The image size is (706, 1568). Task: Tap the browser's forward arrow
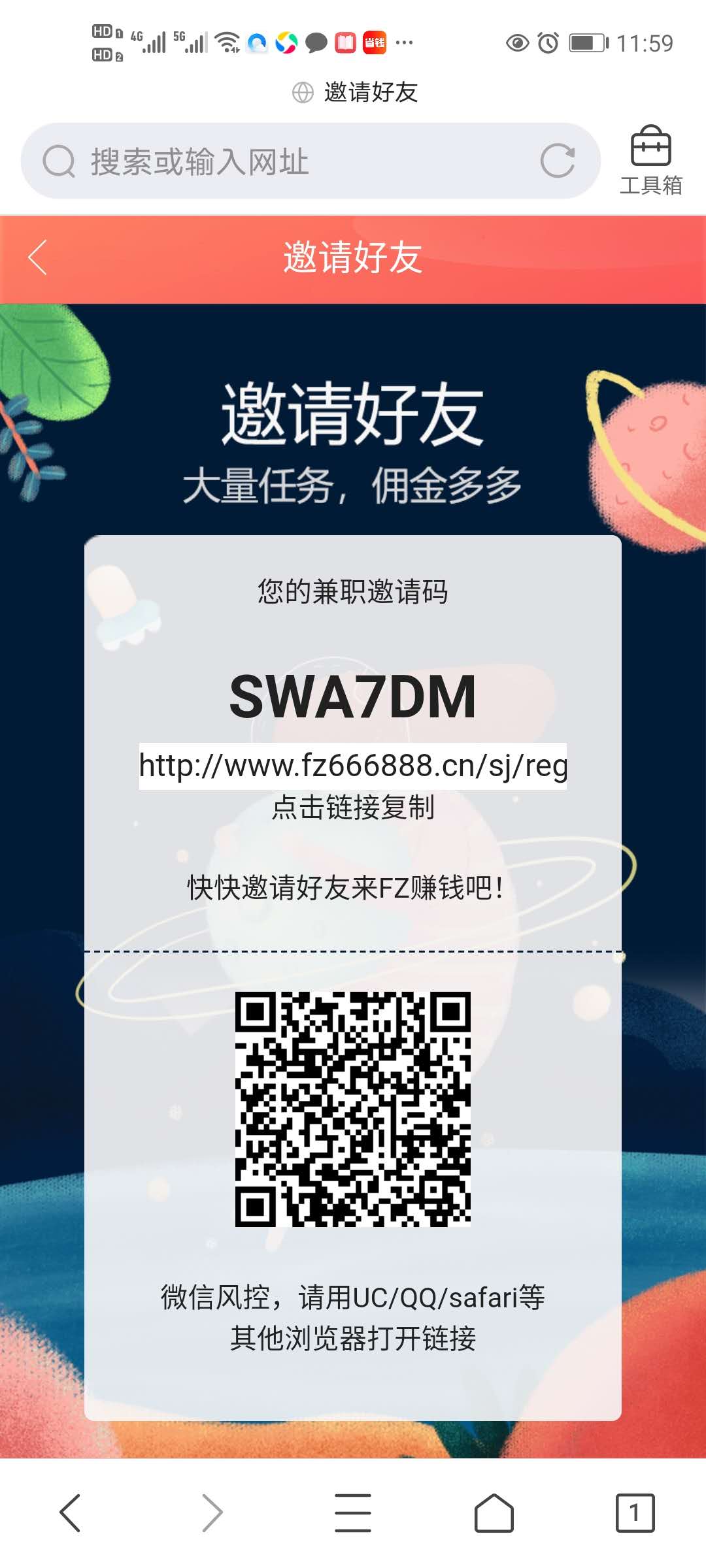pyautogui.click(x=212, y=1512)
